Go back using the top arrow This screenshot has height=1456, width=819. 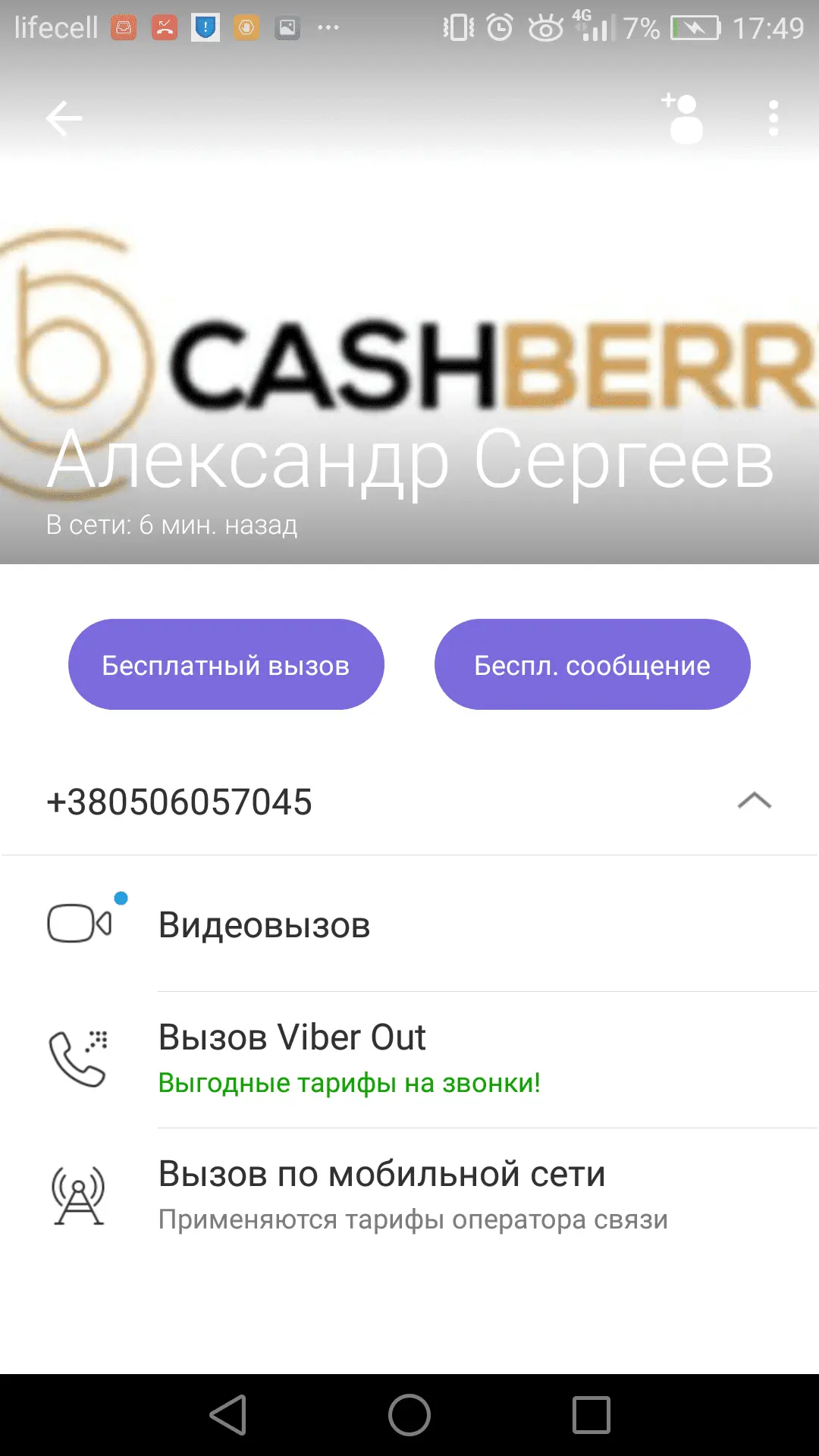click(x=64, y=118)
